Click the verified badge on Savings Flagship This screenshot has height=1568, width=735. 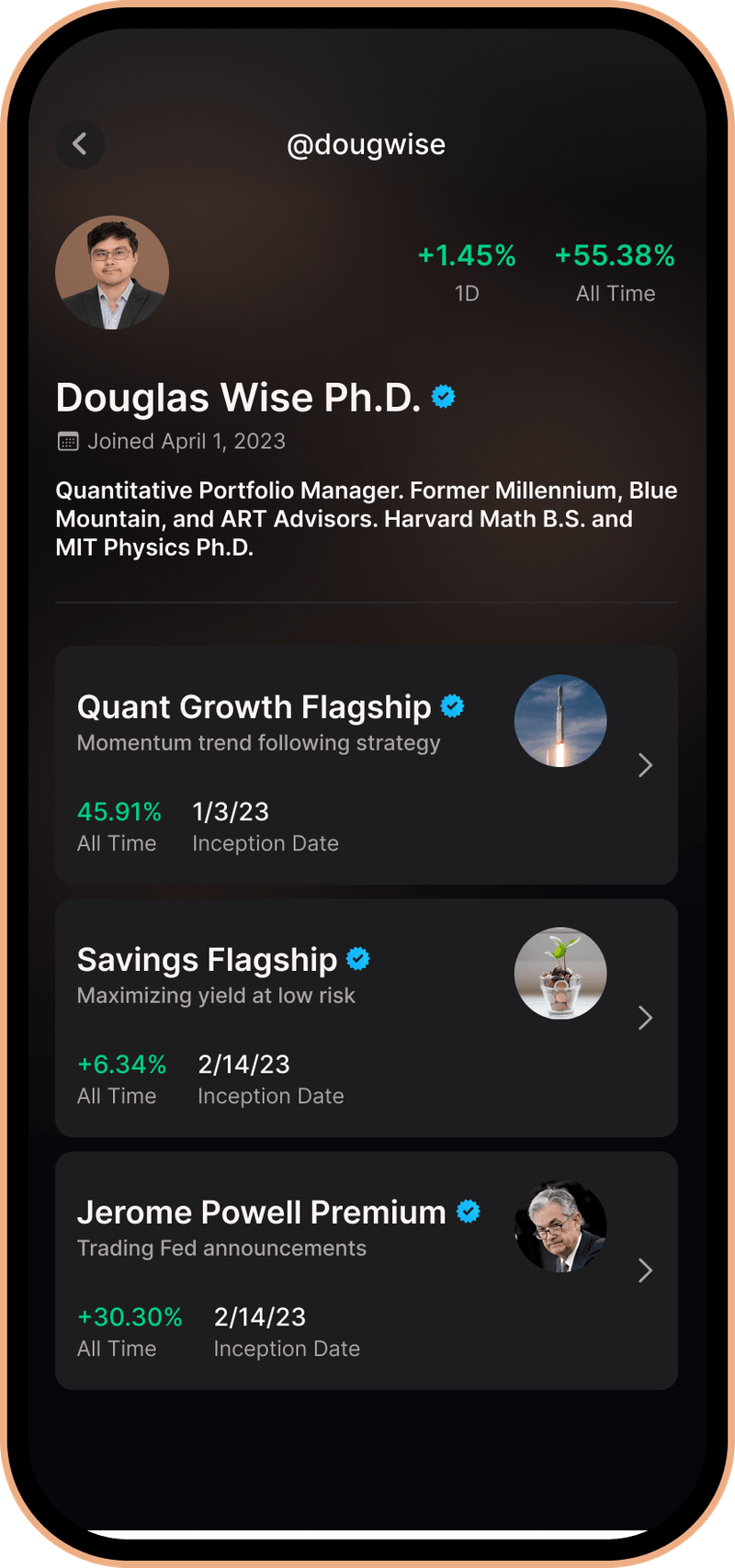click(357, 958)
